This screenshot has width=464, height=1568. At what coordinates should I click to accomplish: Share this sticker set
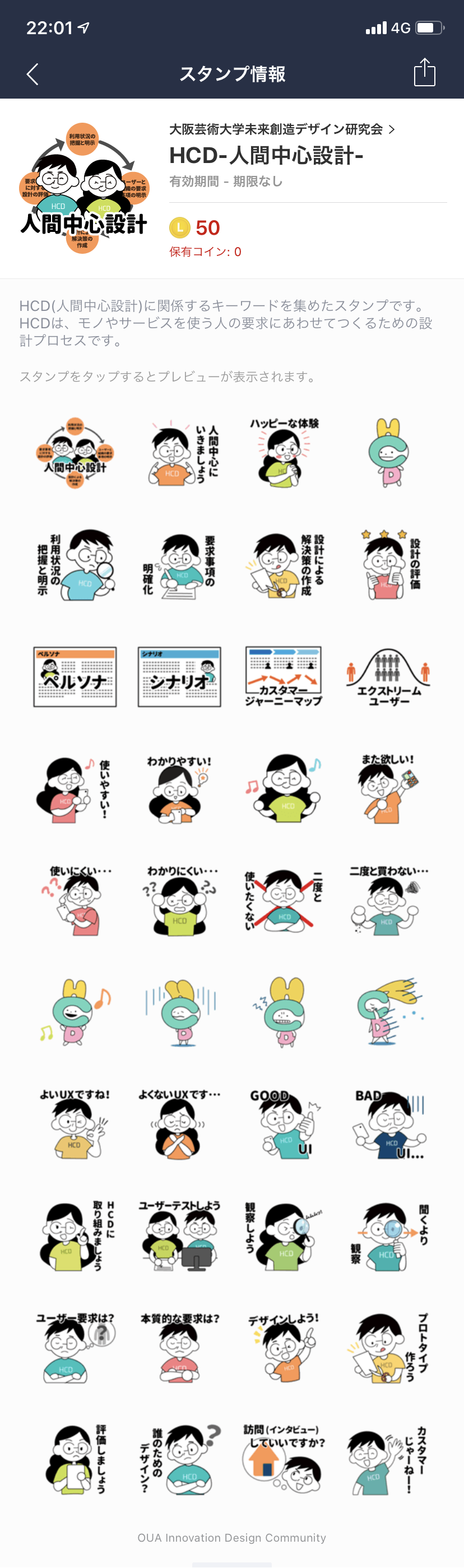pos(424,73)
